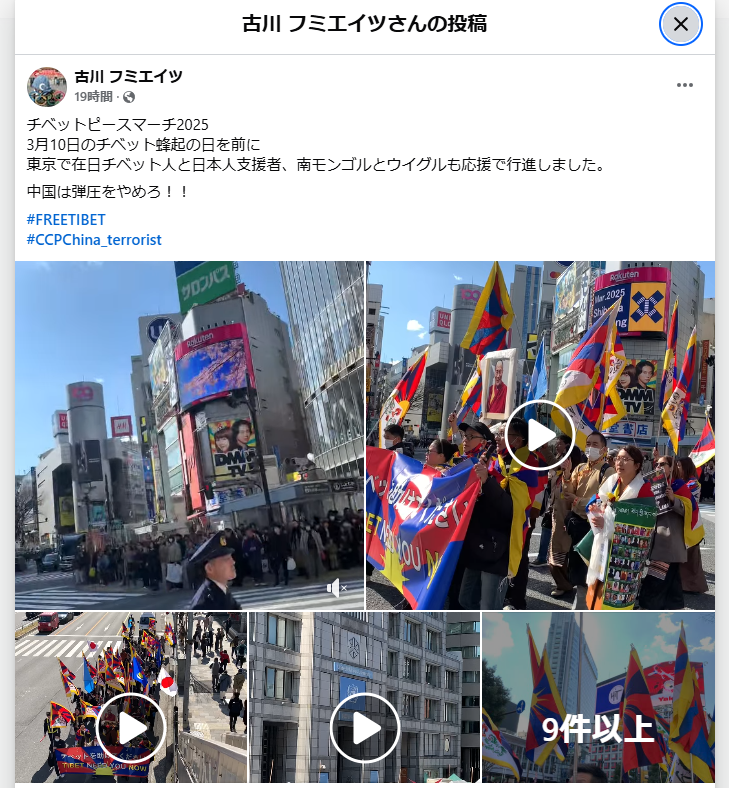The image size is (729, 788).
Task: Open the 9件以上 more media tile
Action: point(598,697)
